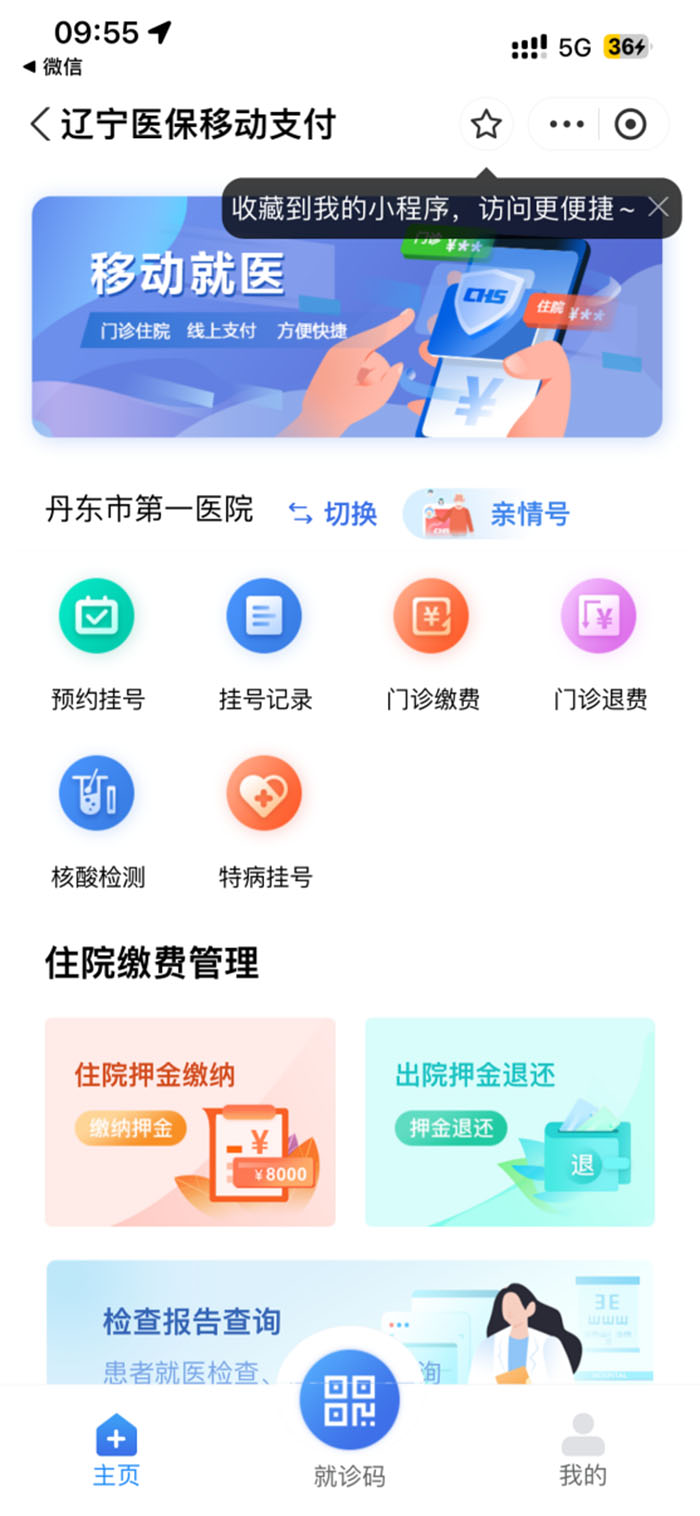View 挂号记录 registration records
This screenshot has height=1516, width=700.
pos(264,640)
